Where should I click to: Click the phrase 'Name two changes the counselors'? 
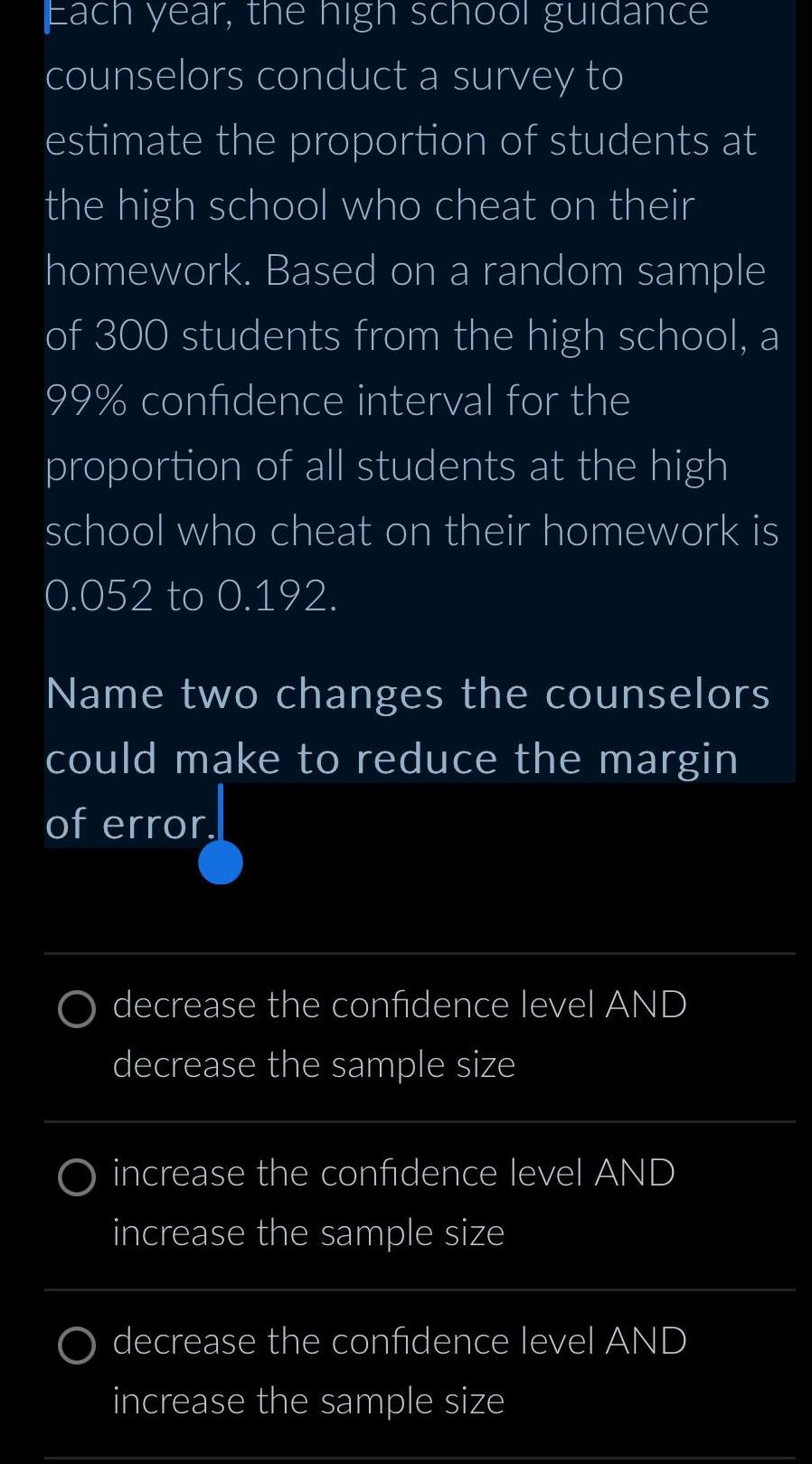406,693
